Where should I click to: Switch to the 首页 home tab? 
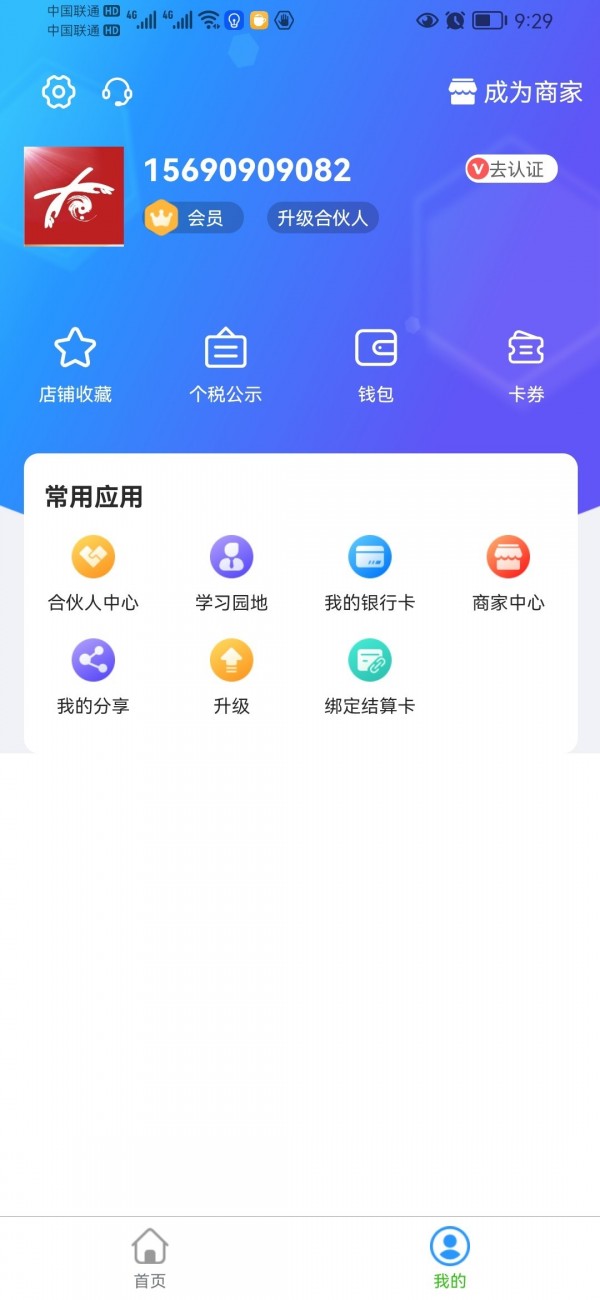click(x=150, y=1258)
